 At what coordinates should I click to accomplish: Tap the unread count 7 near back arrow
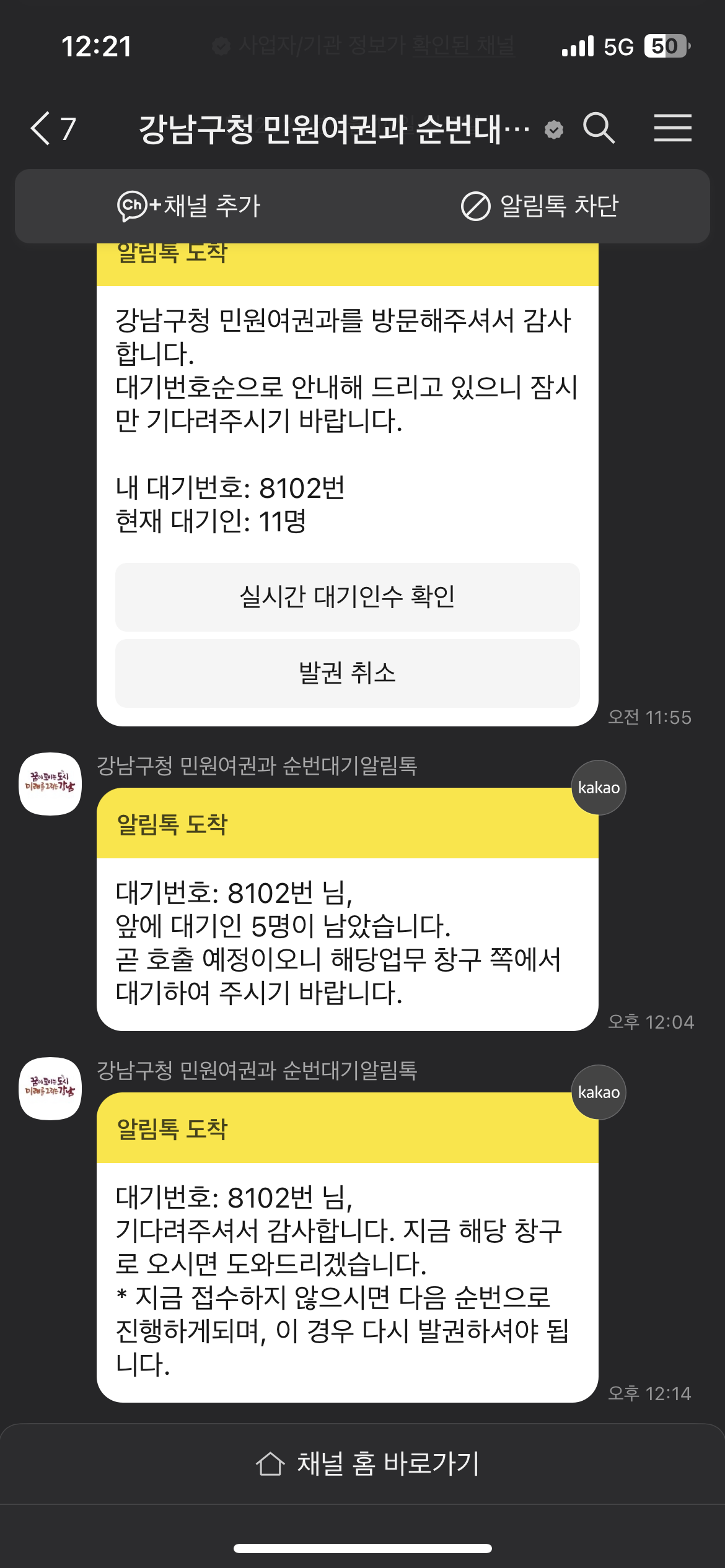[68, 128]
